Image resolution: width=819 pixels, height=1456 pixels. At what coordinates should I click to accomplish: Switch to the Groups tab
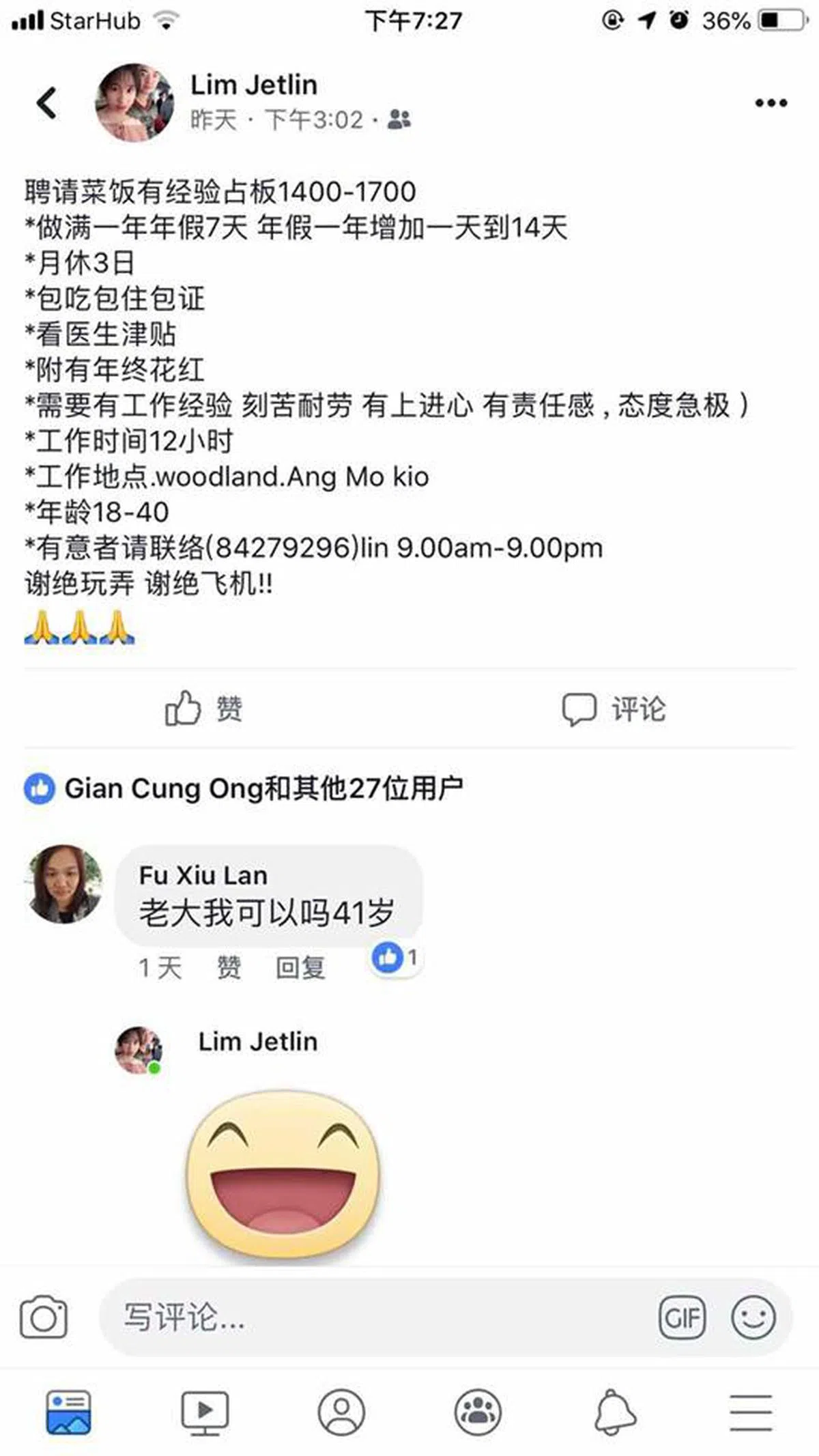click(478, 1412)
